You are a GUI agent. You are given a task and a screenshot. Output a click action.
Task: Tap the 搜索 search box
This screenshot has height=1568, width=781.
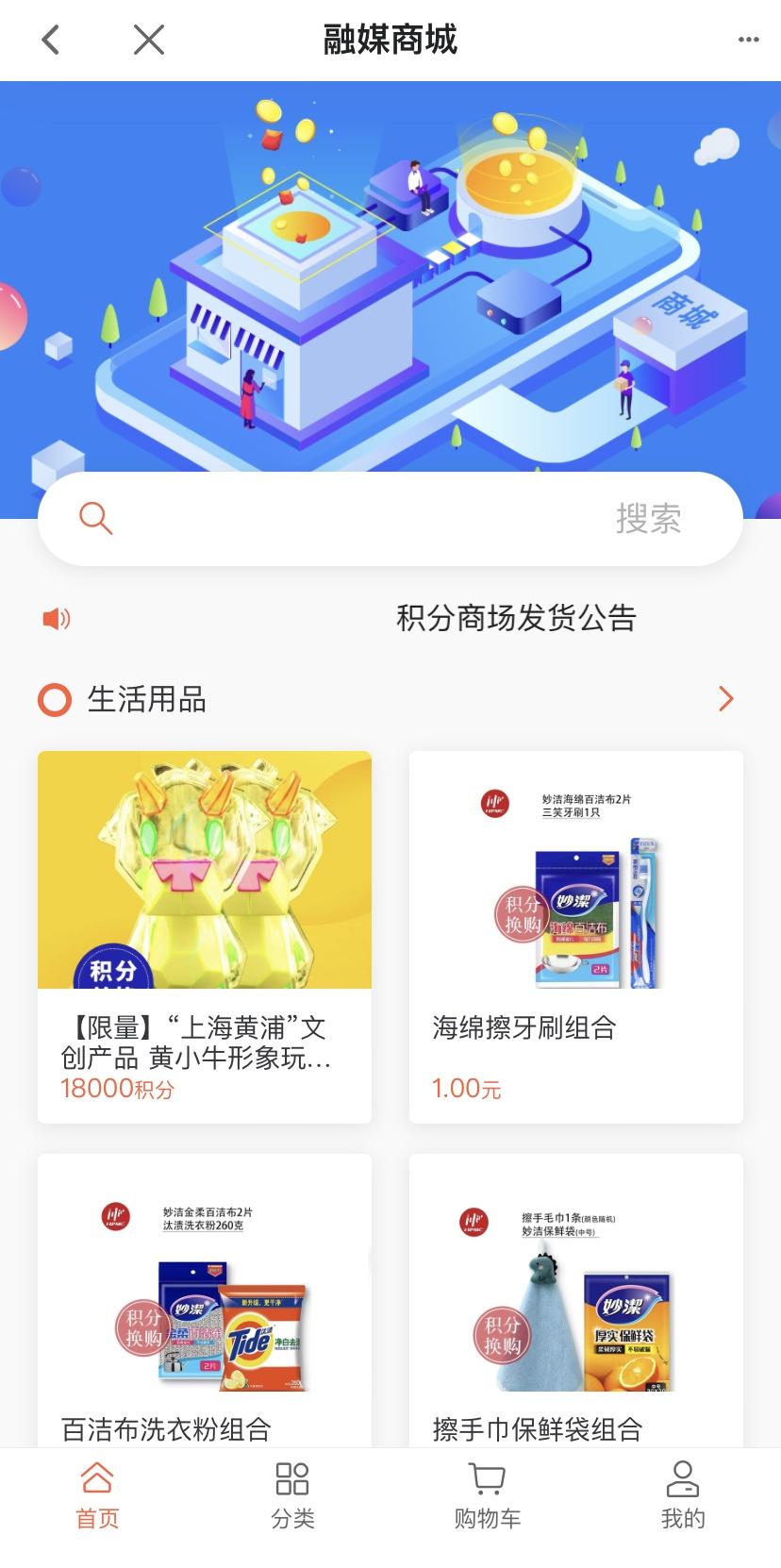point(390,519)
